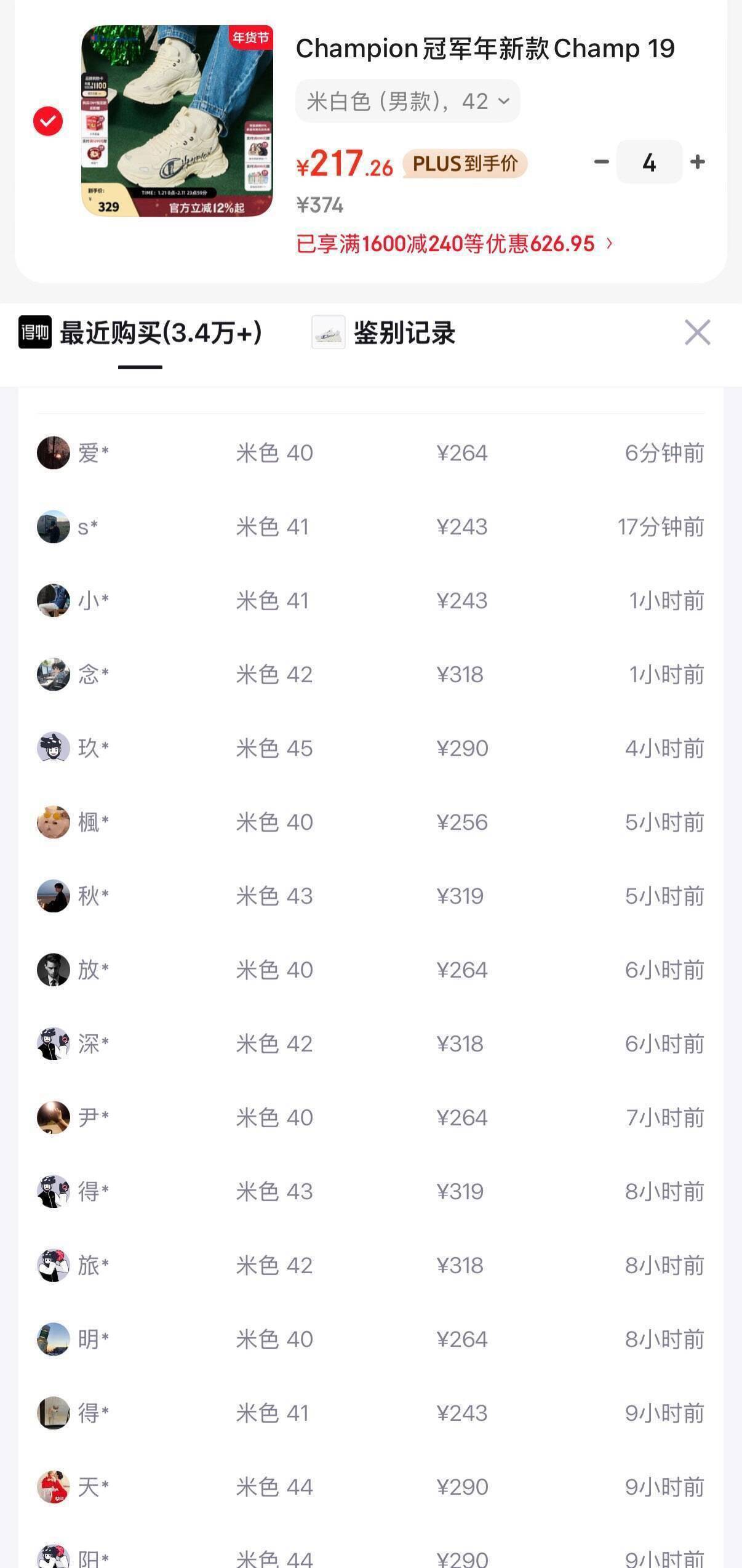Image resolution: width=742 pixels, height=1568 pixels.
Task: Decrease the quantity with the minus button
Action: (x=601, y=162)
